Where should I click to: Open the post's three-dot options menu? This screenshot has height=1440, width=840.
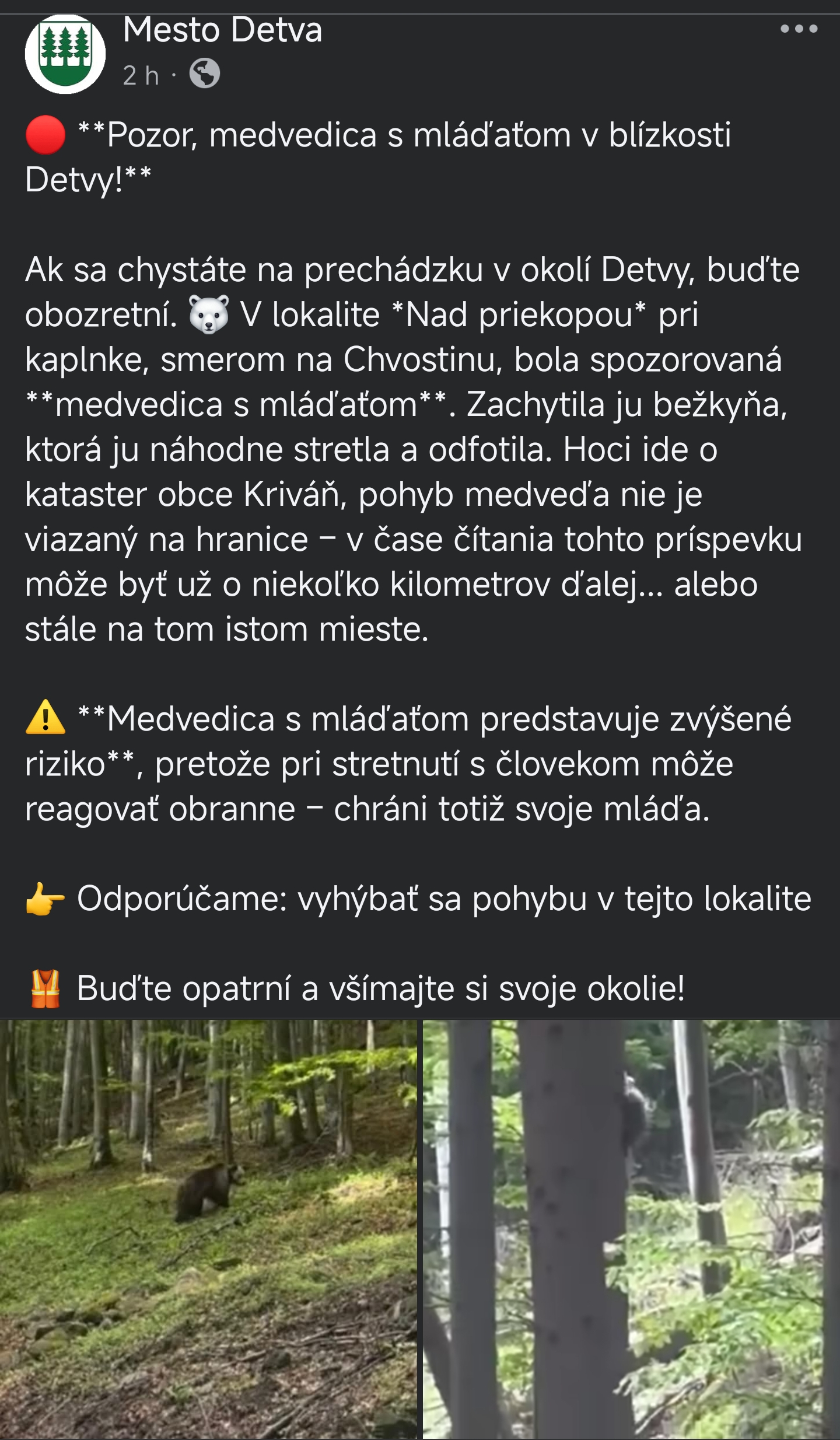click(799, 29)
